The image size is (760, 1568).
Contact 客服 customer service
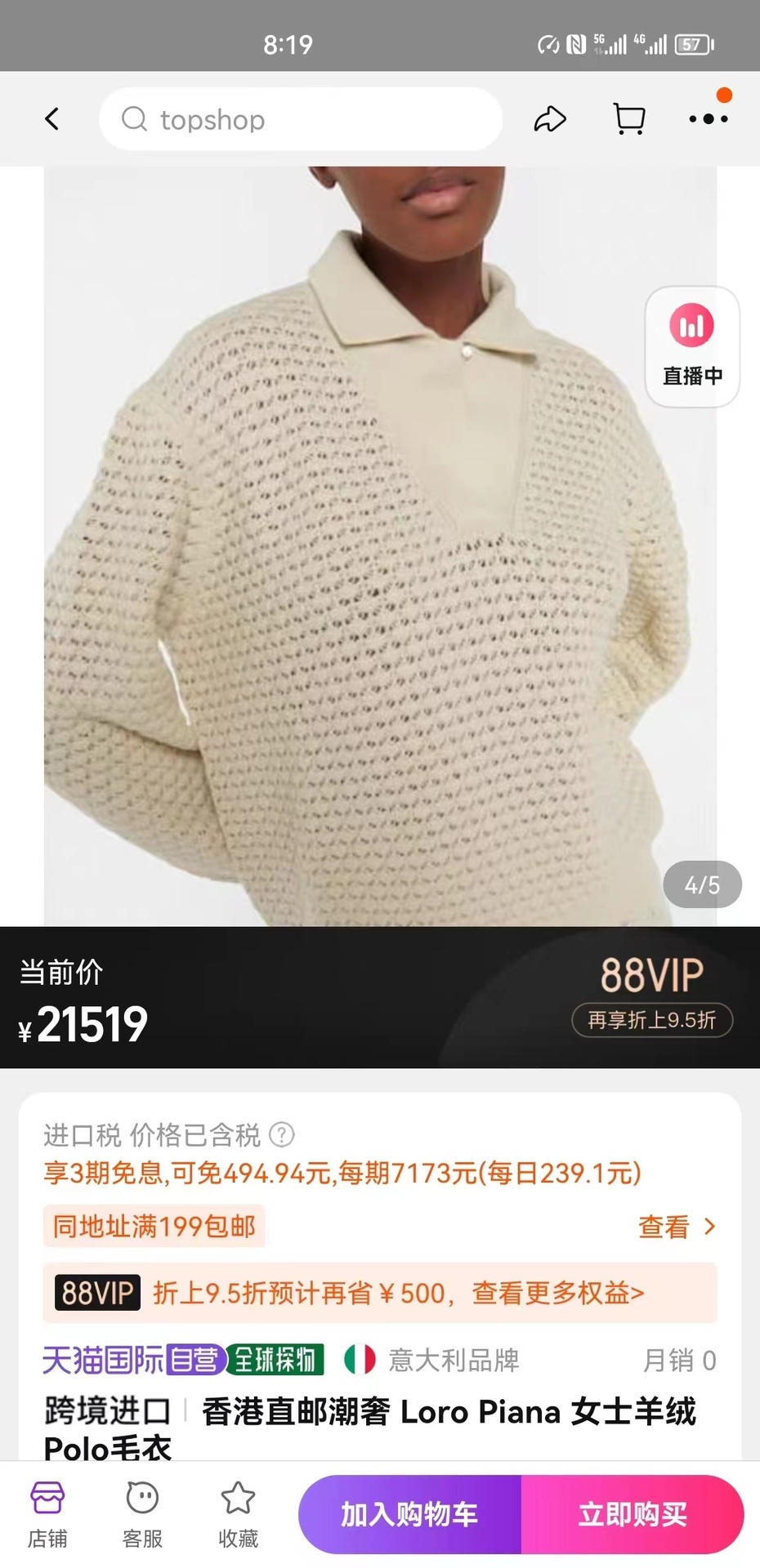point(142,1515)
